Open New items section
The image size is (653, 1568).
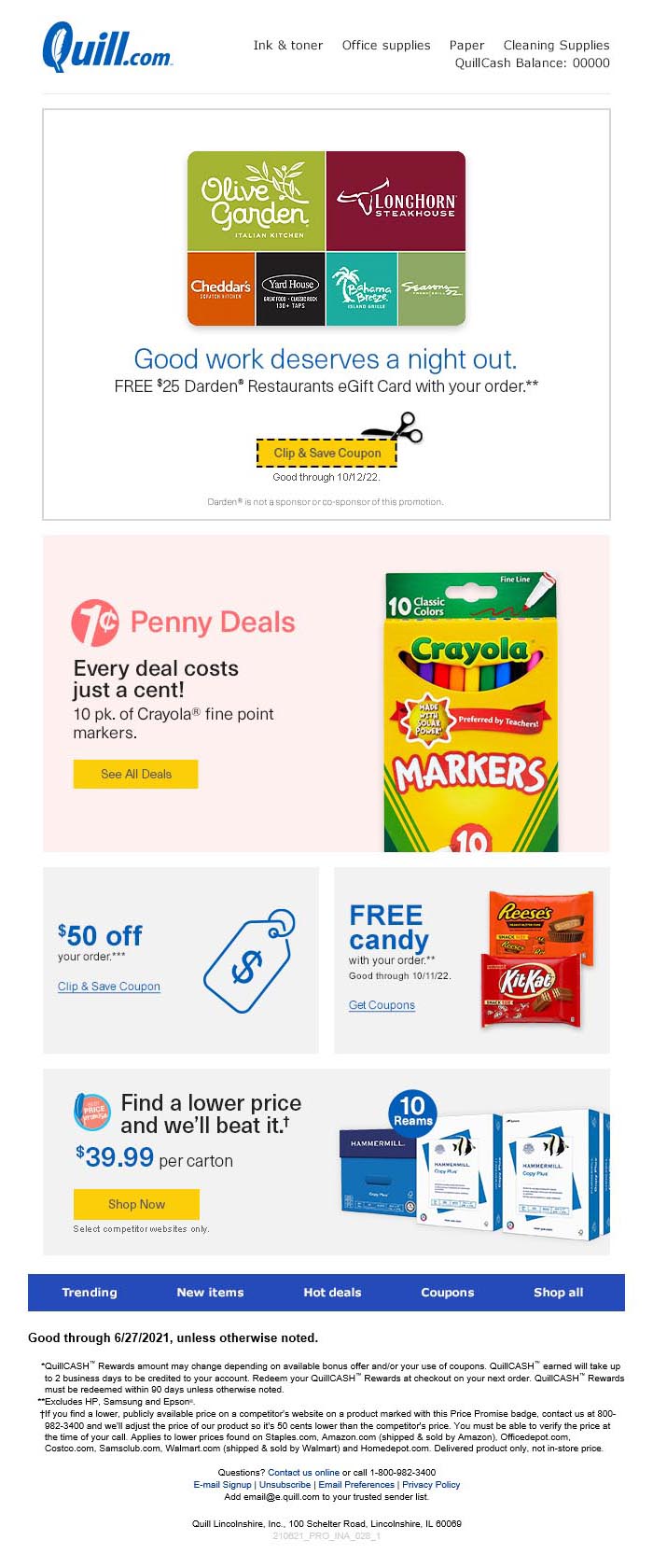click(x=210, y=1293)
